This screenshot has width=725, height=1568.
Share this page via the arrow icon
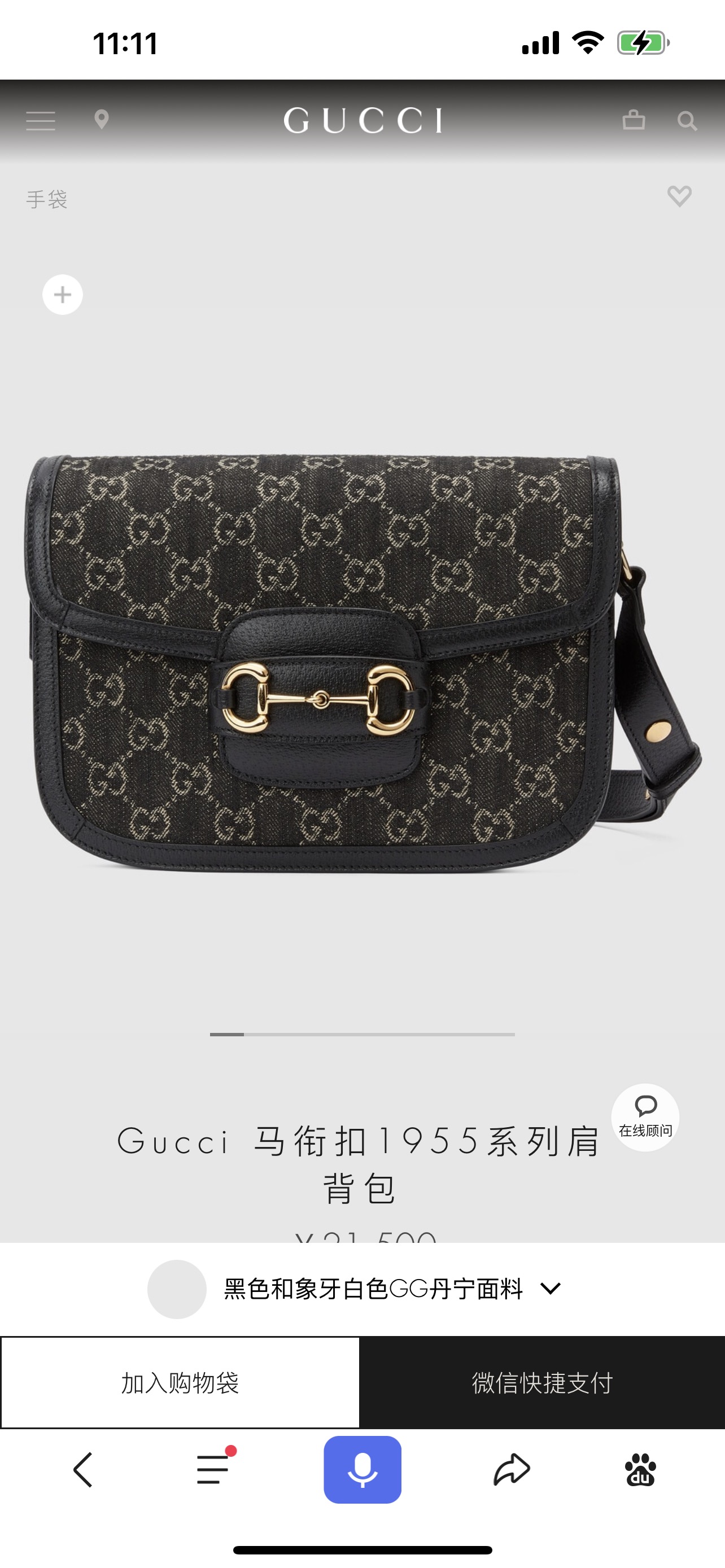pyautogui.click(x=512, y=1469)
